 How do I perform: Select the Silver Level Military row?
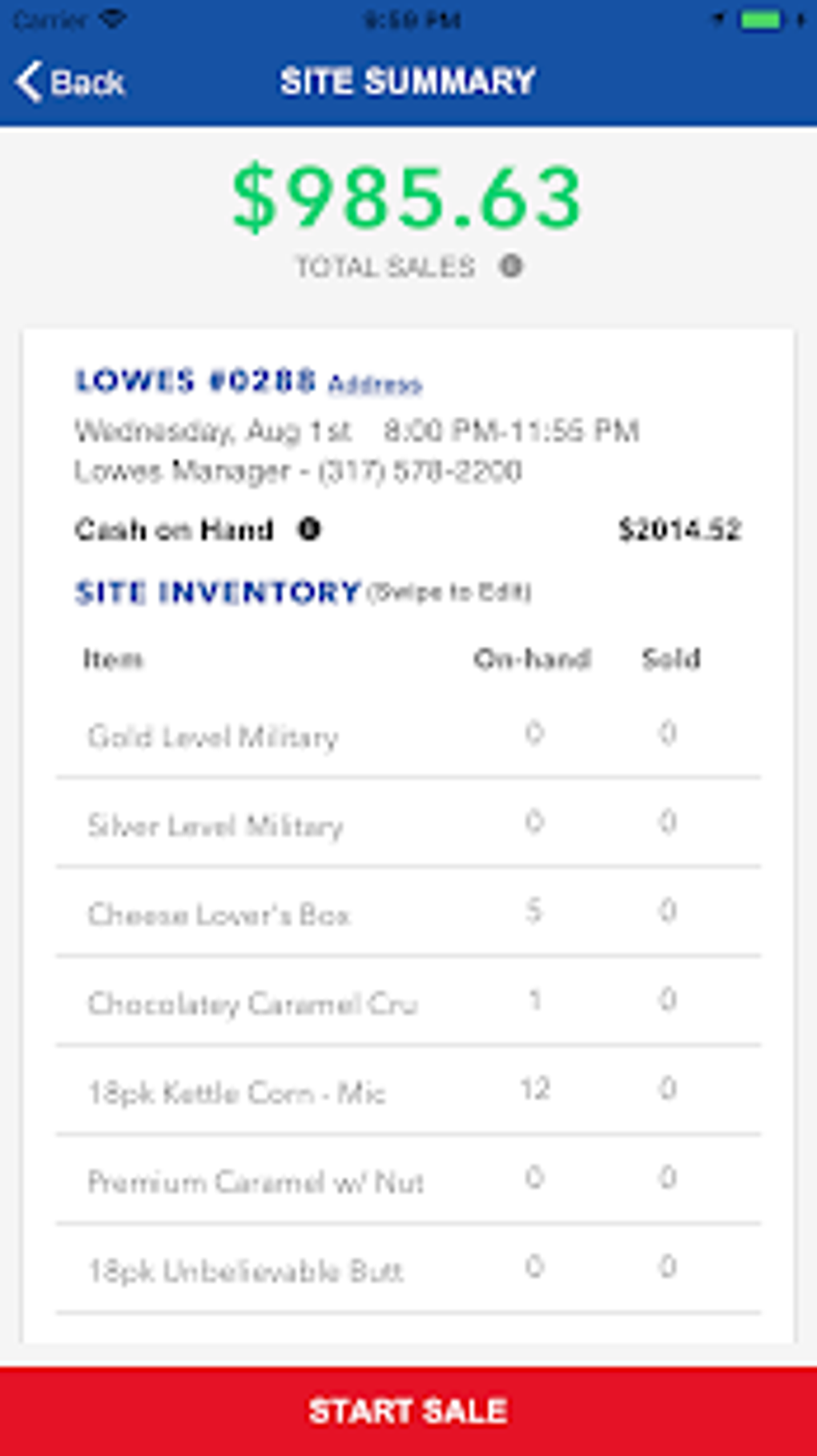408,823
